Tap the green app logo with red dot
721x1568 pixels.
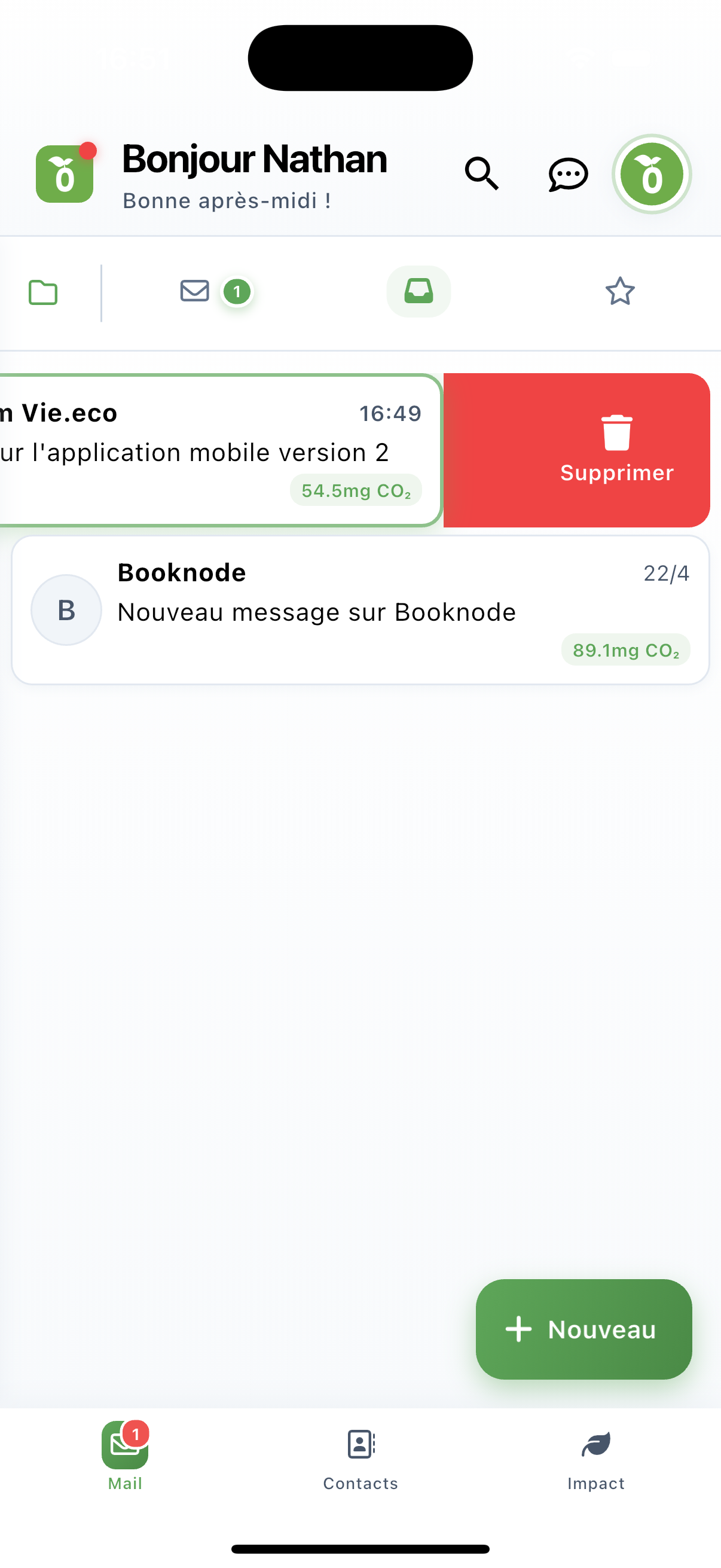[65, 173]
